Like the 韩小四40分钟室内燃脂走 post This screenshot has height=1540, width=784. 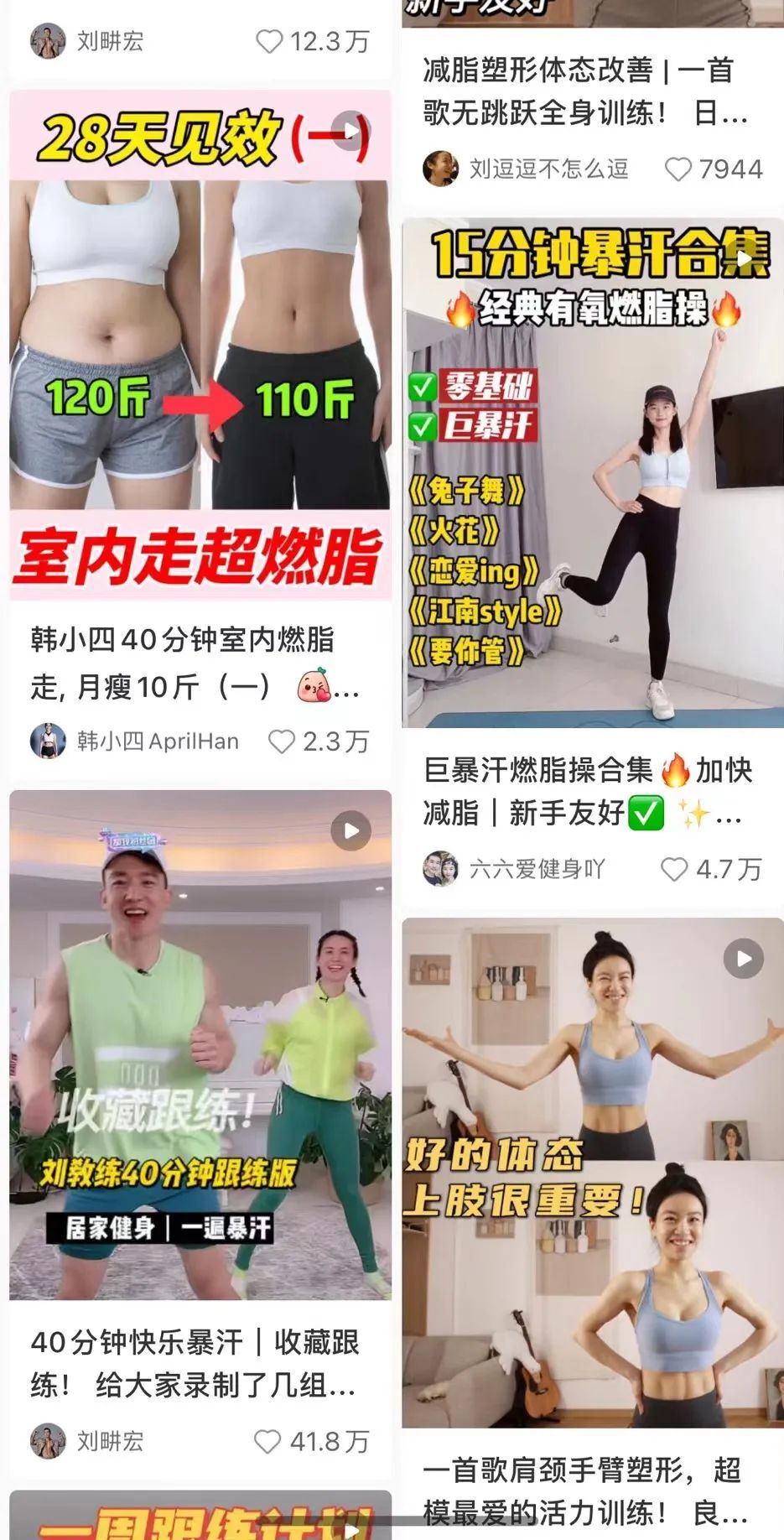coord(282,741)
